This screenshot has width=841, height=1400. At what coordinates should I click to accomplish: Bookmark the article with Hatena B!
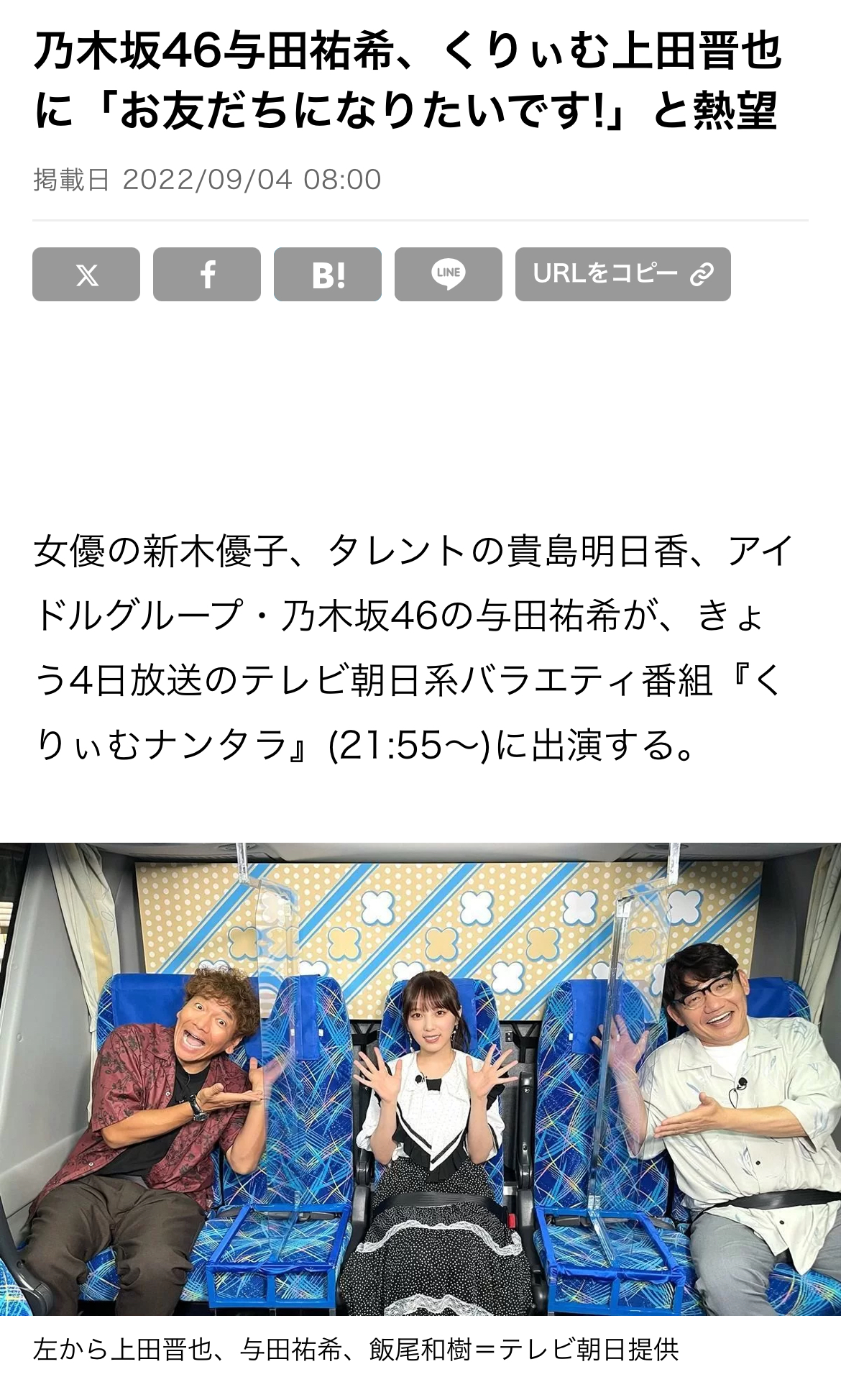(328, 274)
